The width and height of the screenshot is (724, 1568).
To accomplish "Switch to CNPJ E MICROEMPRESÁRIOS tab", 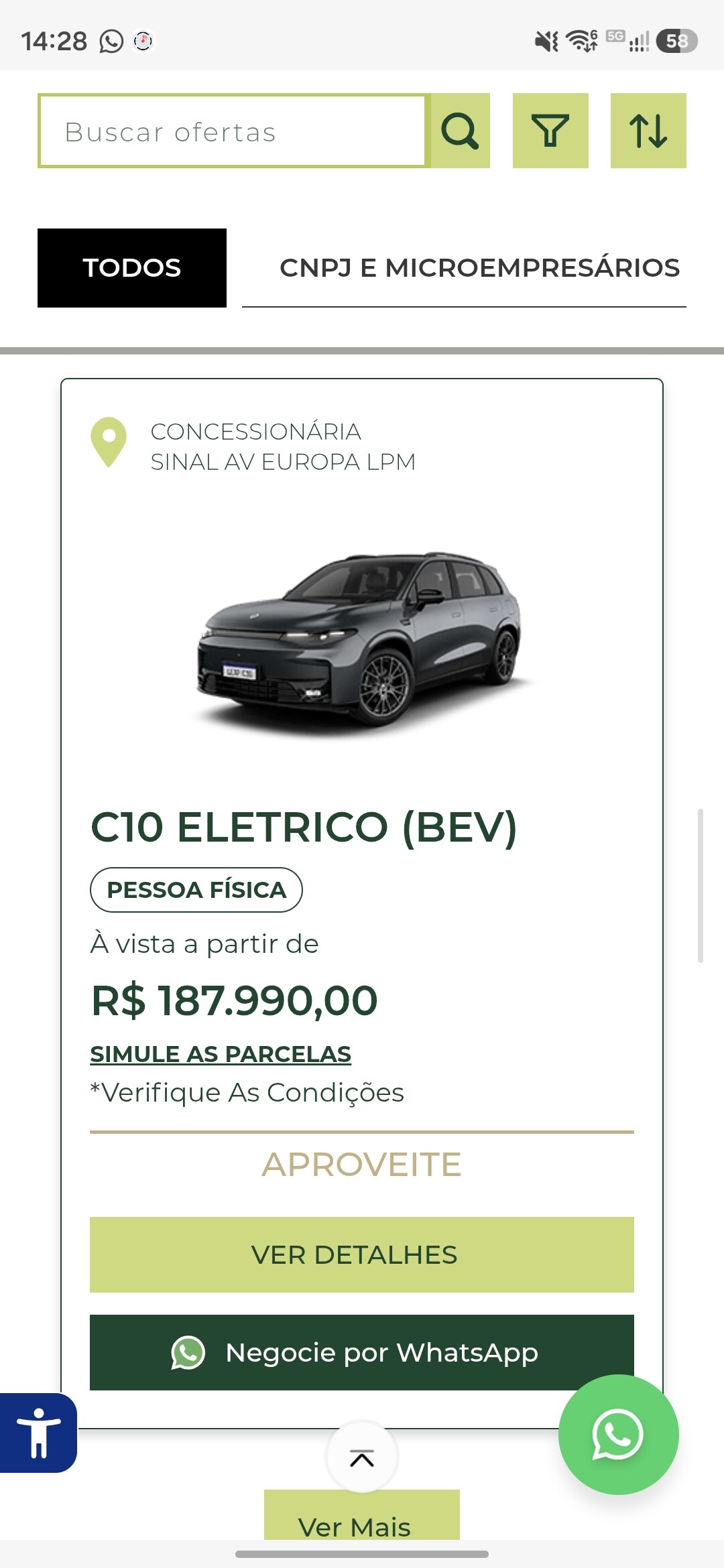I will (479, 268).
